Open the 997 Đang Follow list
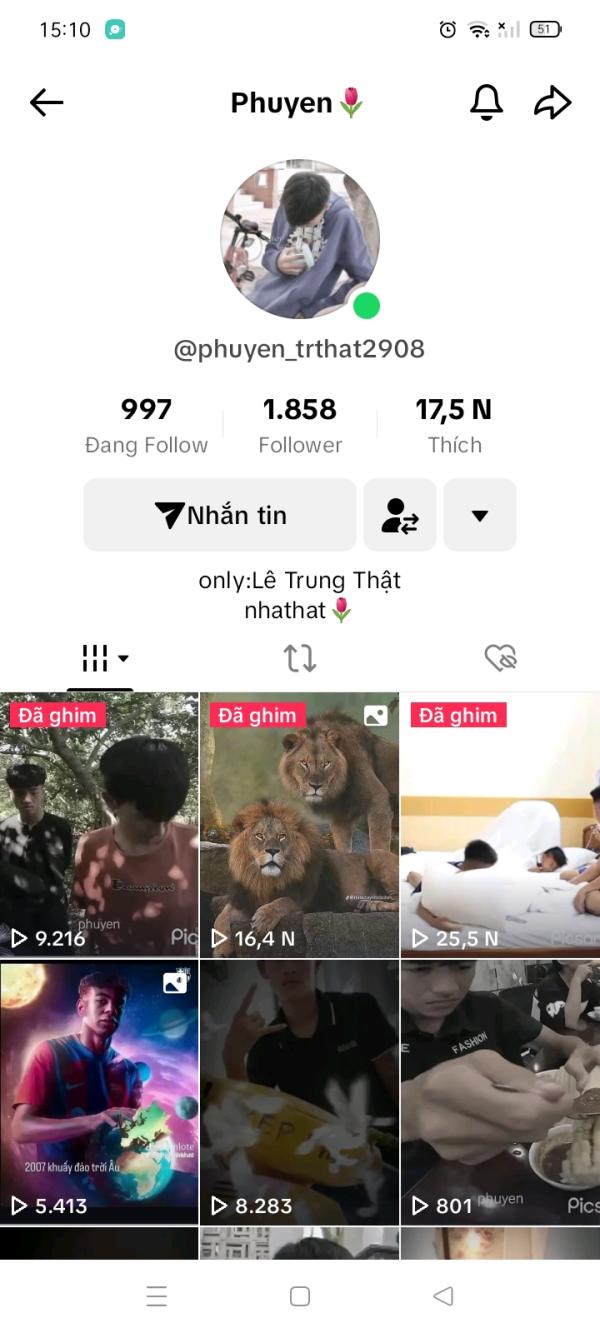The height and width of the screenshot is (1333, 600). pos(146,425)
